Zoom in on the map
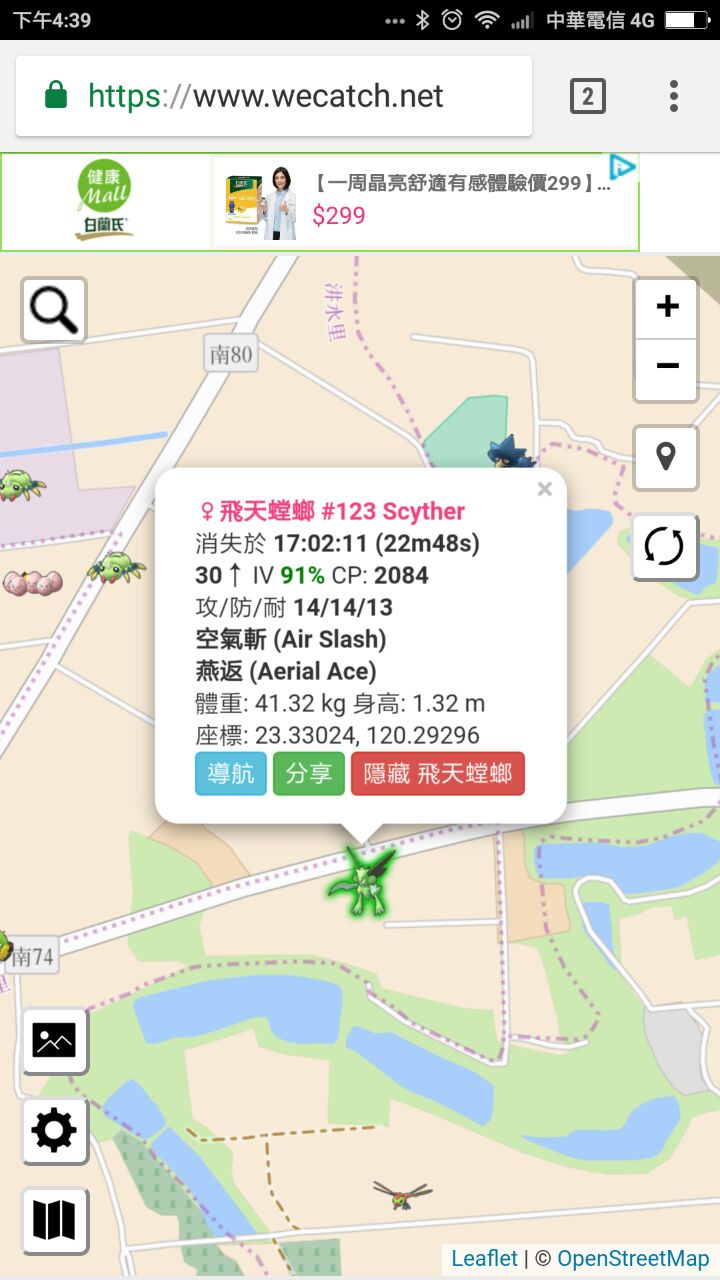 click(667, 307)
